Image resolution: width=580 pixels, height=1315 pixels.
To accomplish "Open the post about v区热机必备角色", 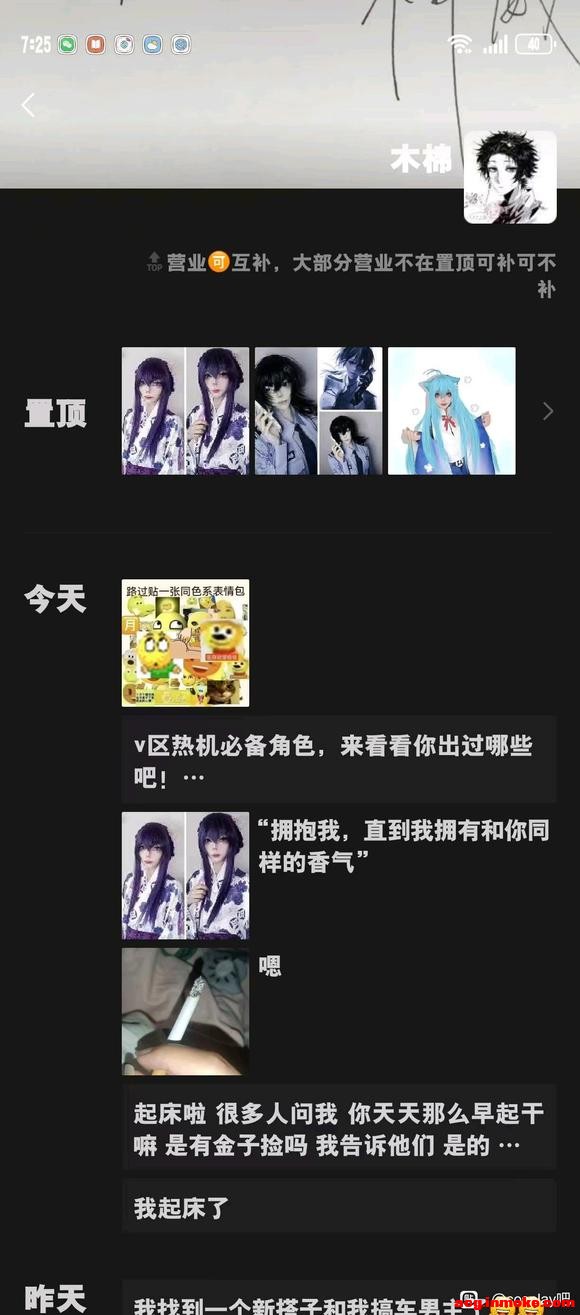I will [339, 760].
